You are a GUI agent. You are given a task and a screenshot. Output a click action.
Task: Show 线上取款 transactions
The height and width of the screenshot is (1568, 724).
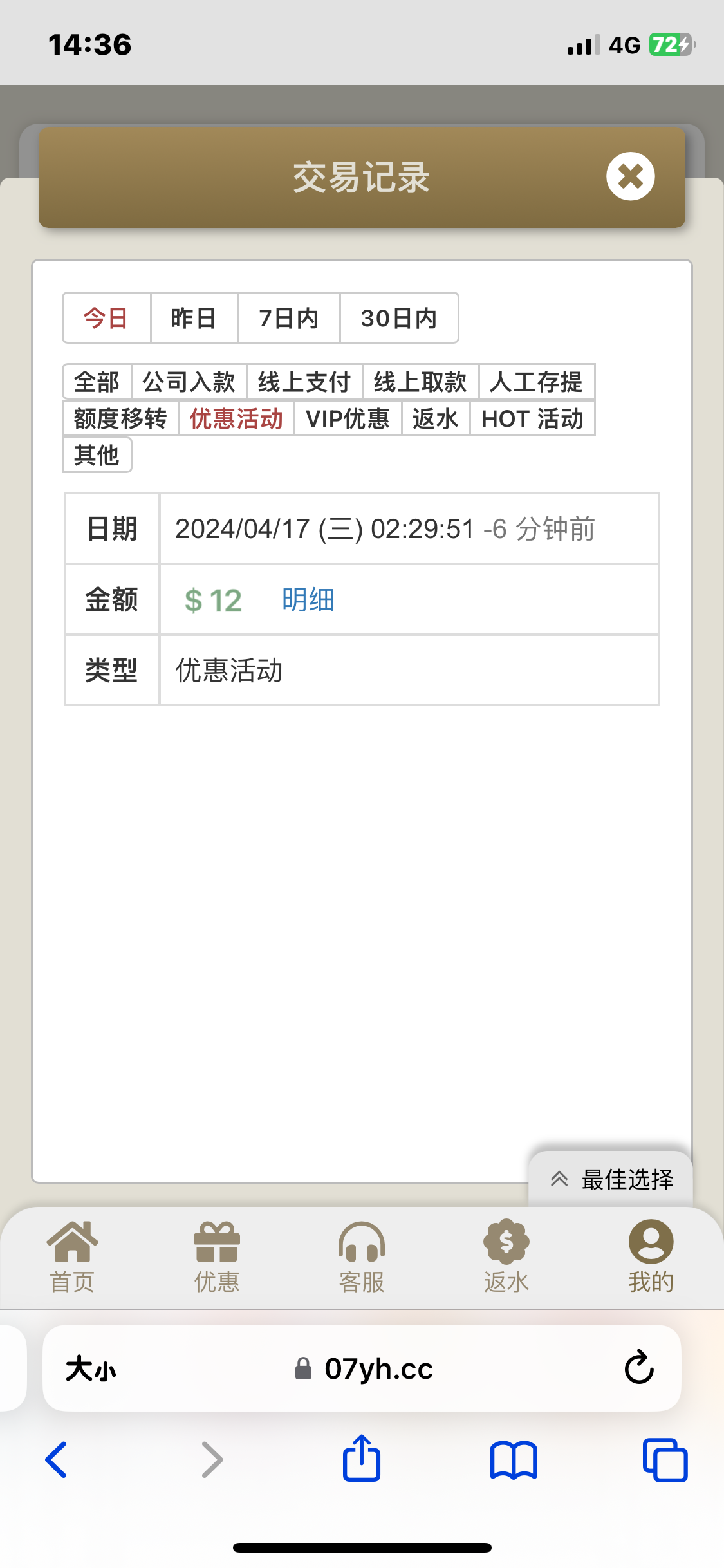[x=420, y=382]
